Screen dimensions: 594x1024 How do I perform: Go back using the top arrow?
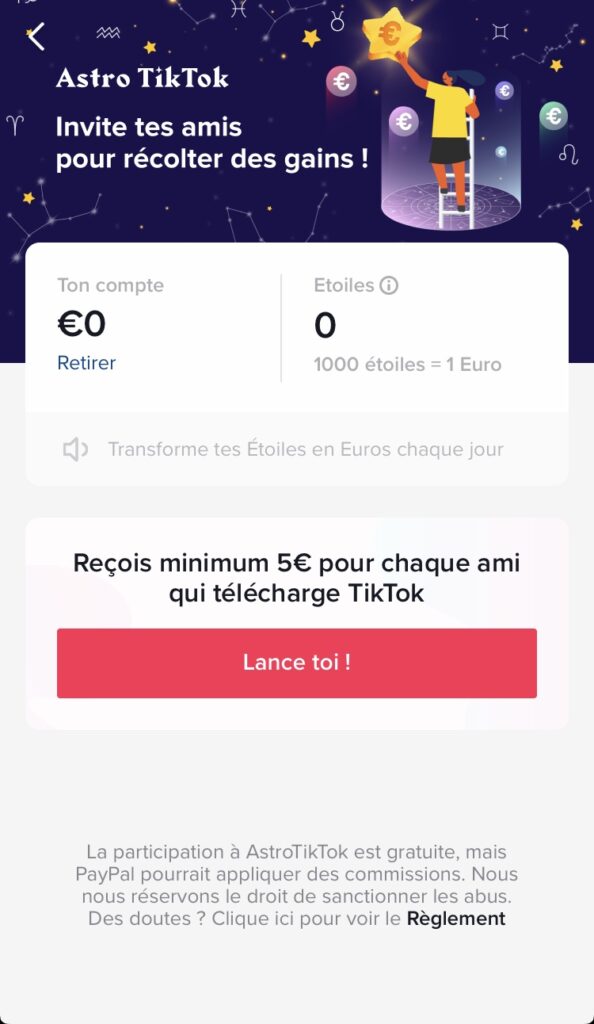36,37
